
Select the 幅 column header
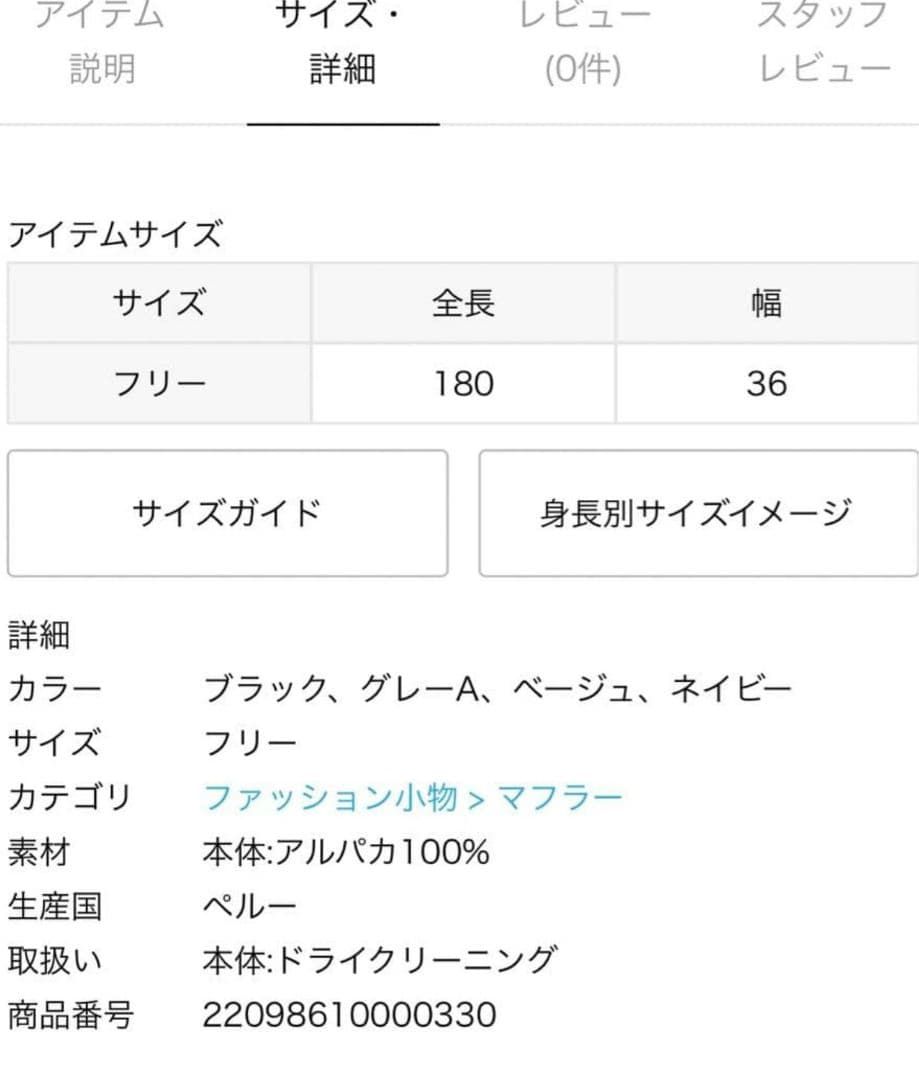tap(766, 303)
